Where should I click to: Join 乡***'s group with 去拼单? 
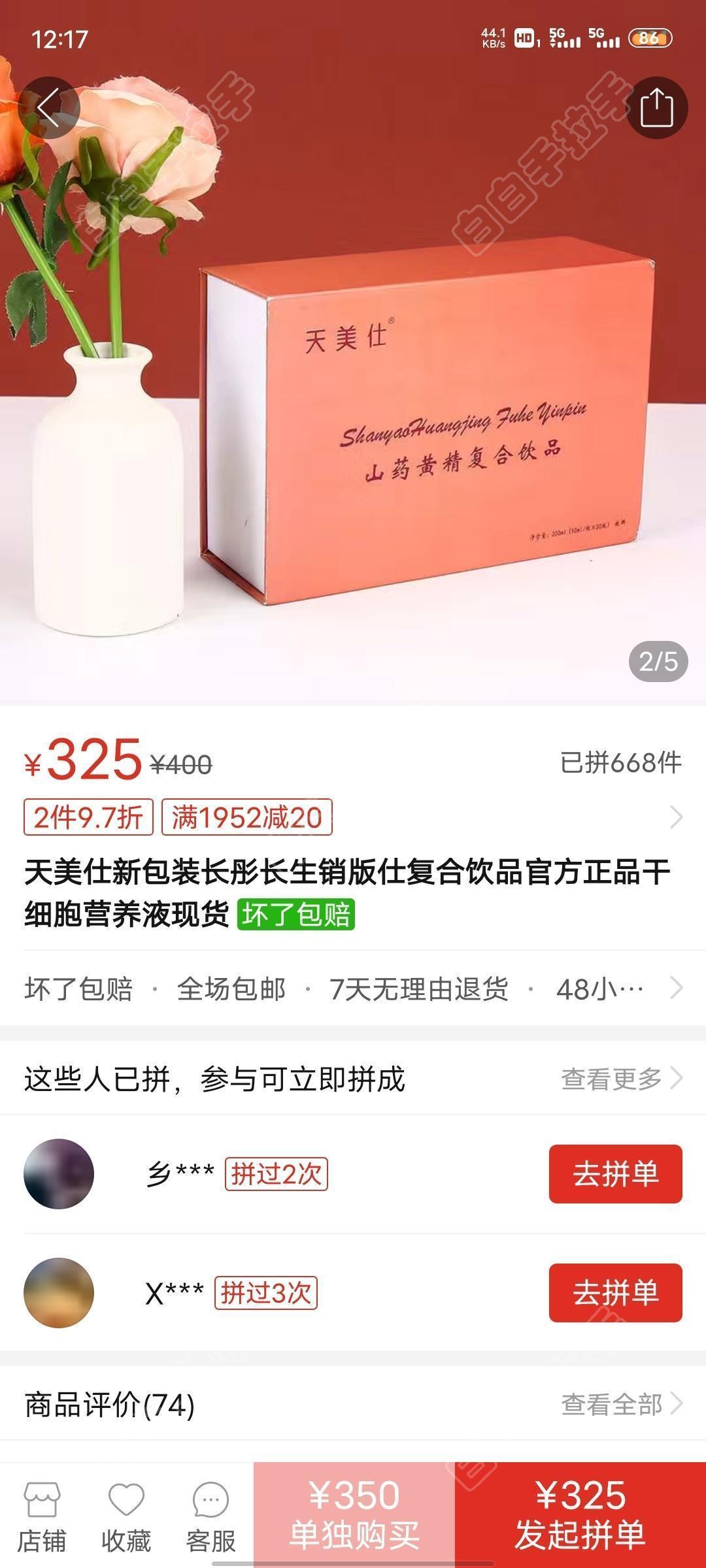615,1174
